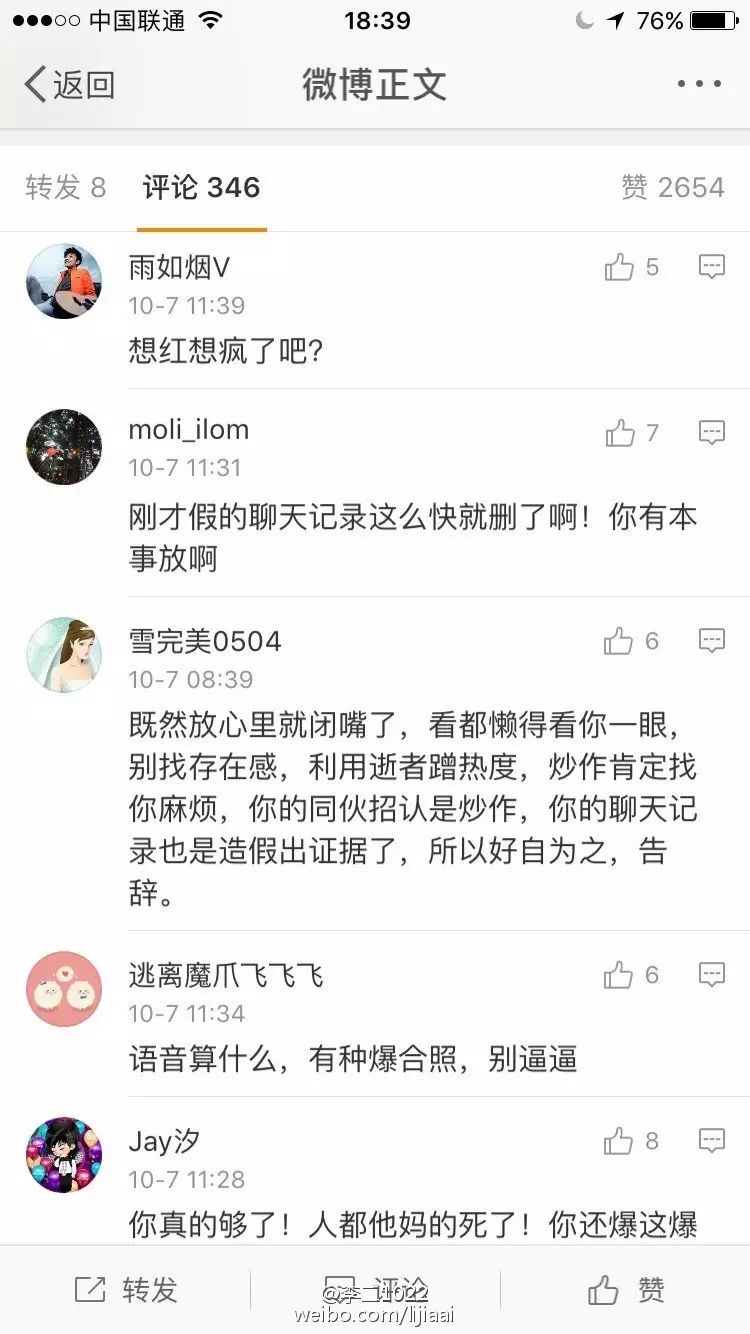Switch to the 赞 2654 tab

672,187
